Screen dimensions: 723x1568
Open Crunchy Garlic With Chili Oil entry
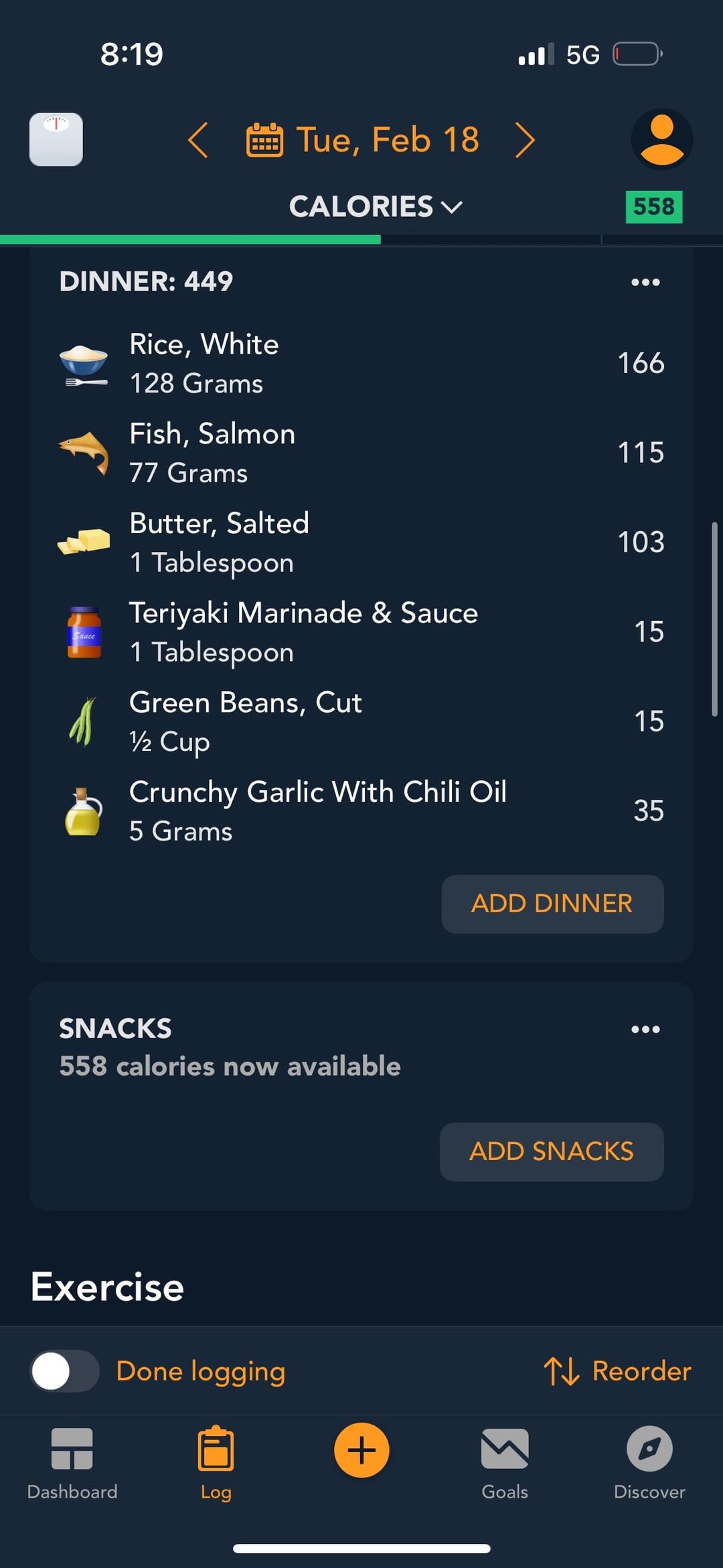click(361, 811)
